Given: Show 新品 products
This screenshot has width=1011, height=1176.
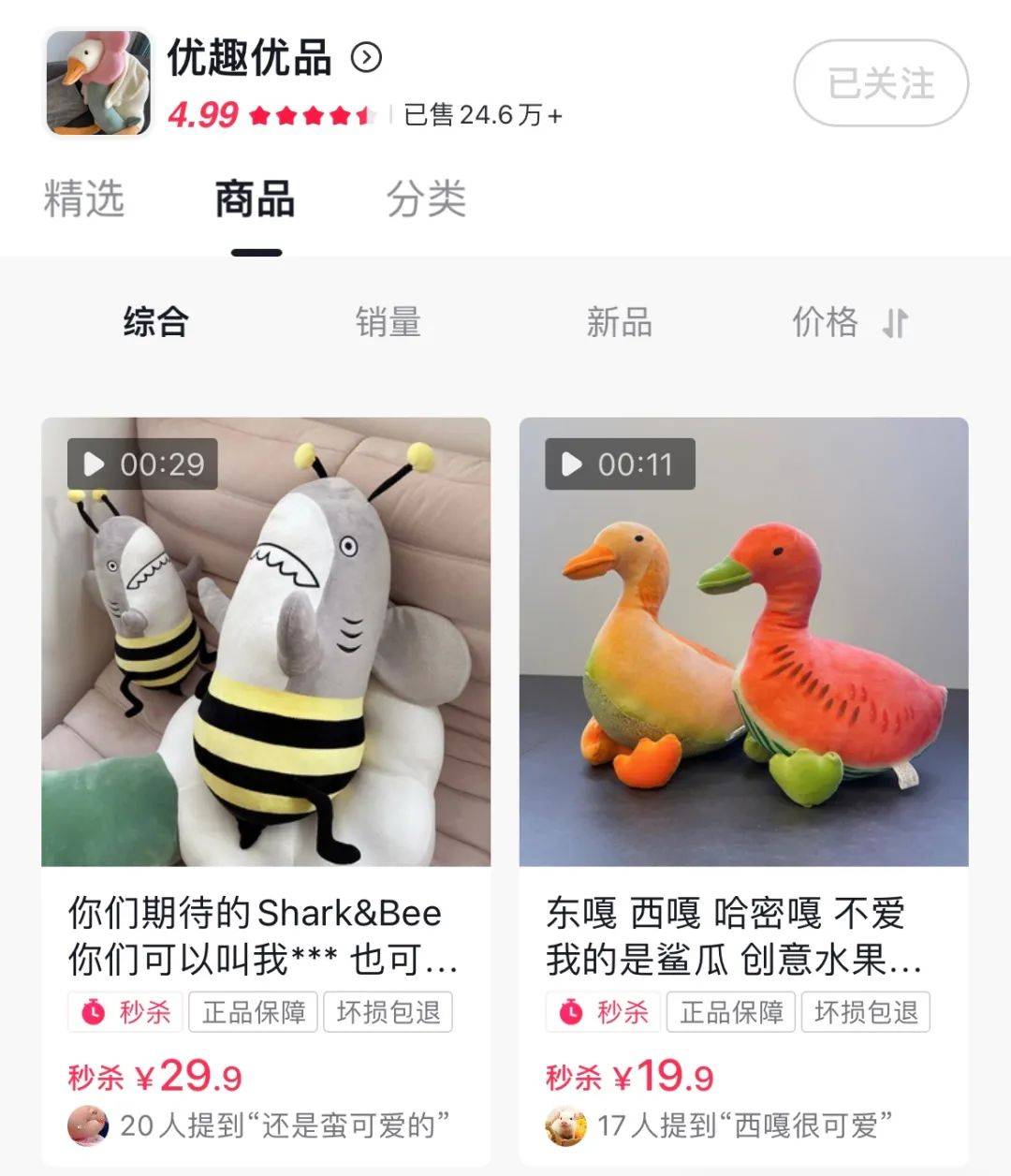Looking at the screenshot, I should pyautogui.click(x=619, y=322).
